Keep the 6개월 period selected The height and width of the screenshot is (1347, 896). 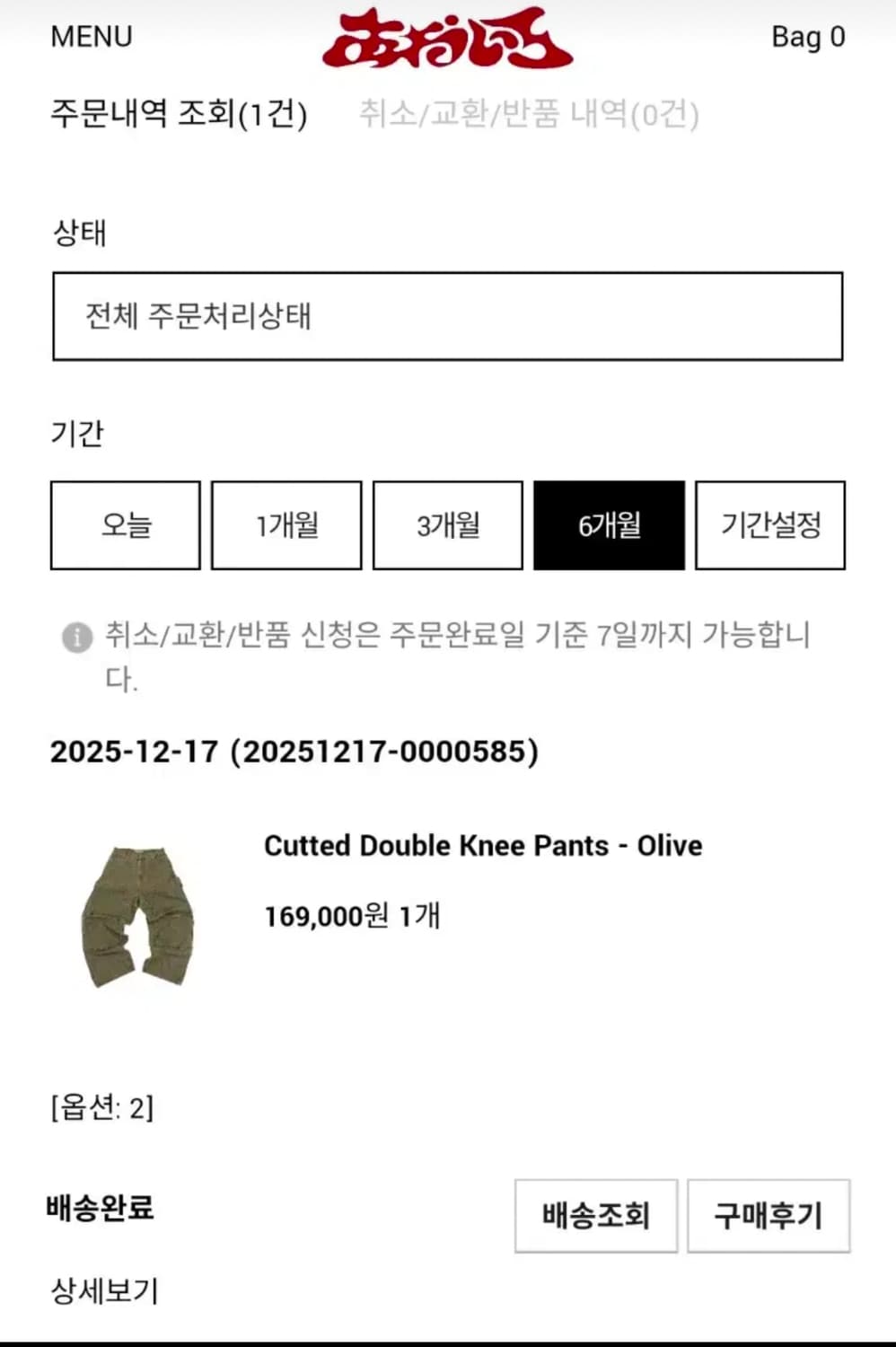coord(609,525)
